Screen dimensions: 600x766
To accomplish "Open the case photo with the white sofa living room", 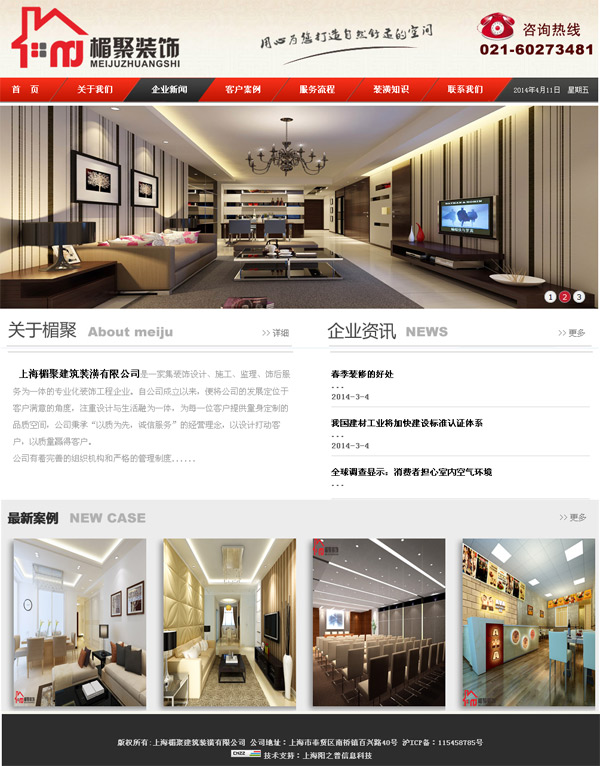I will pyautogui.click(x=80, y=621).
